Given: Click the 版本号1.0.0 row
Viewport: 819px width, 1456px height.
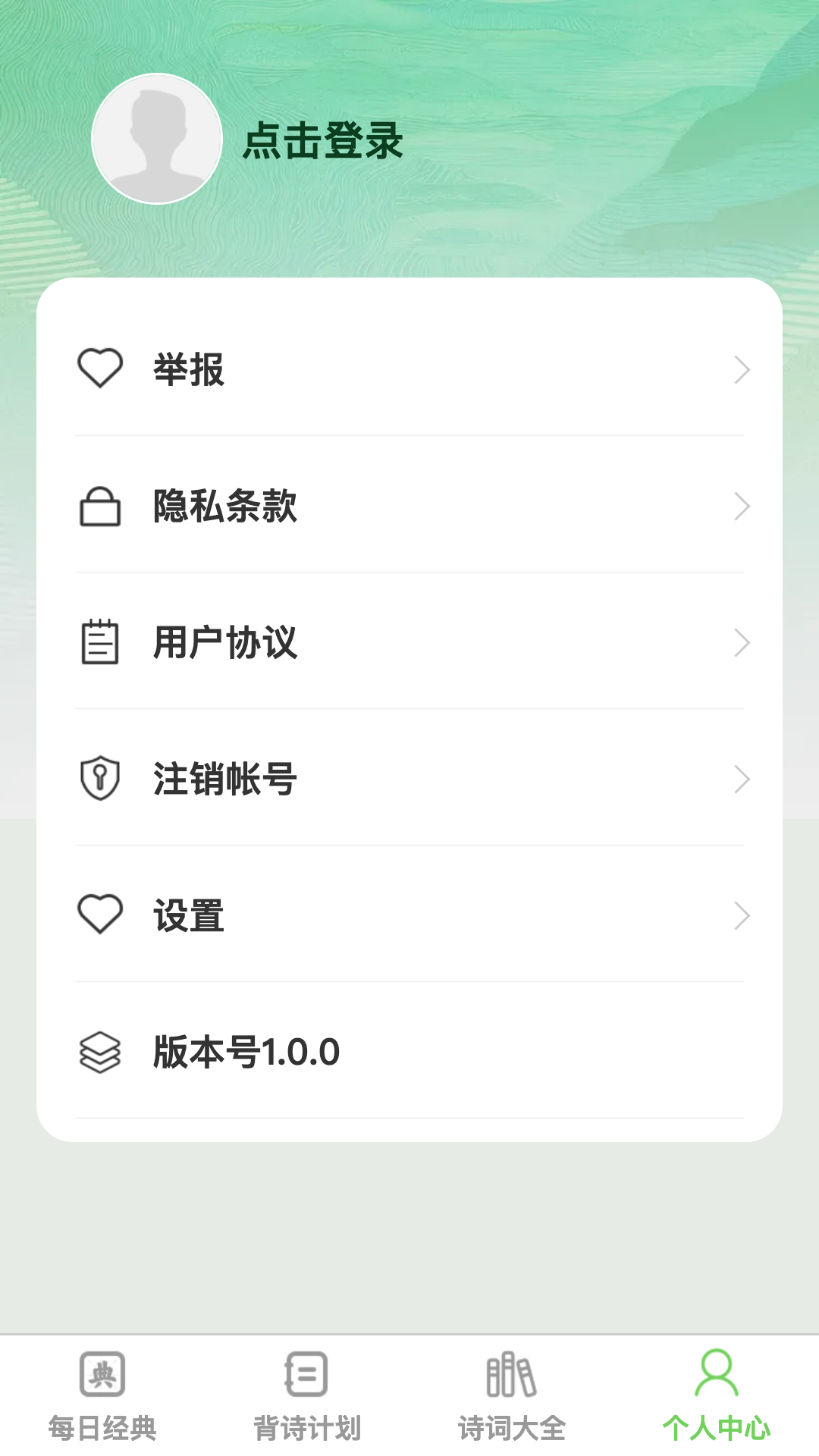Looking at the screenshot, I should [409, 1053].
